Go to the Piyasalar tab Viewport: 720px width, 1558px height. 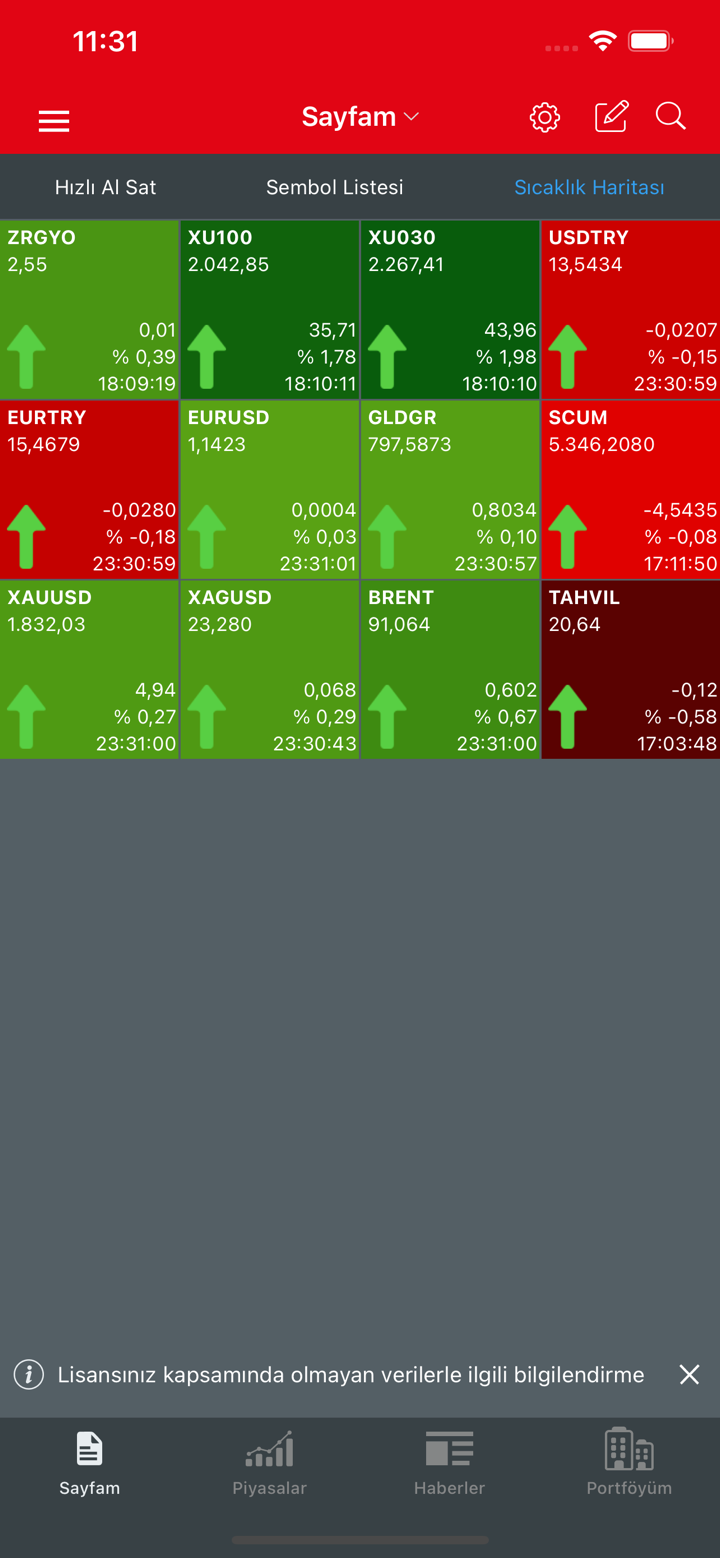269,1463
